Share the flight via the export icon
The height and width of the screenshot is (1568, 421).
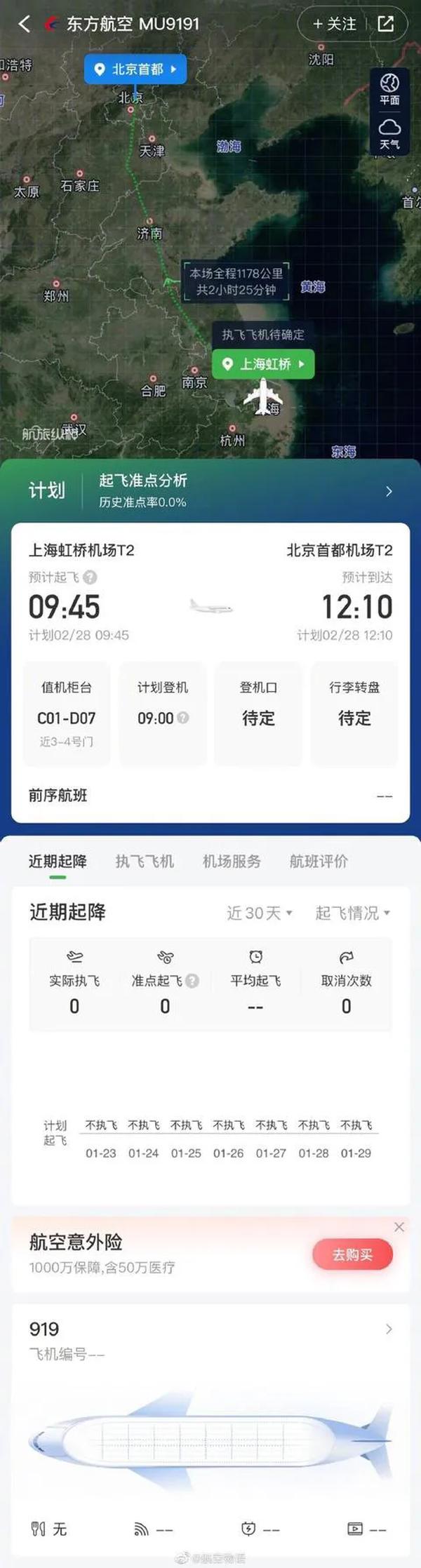[386, 25]
